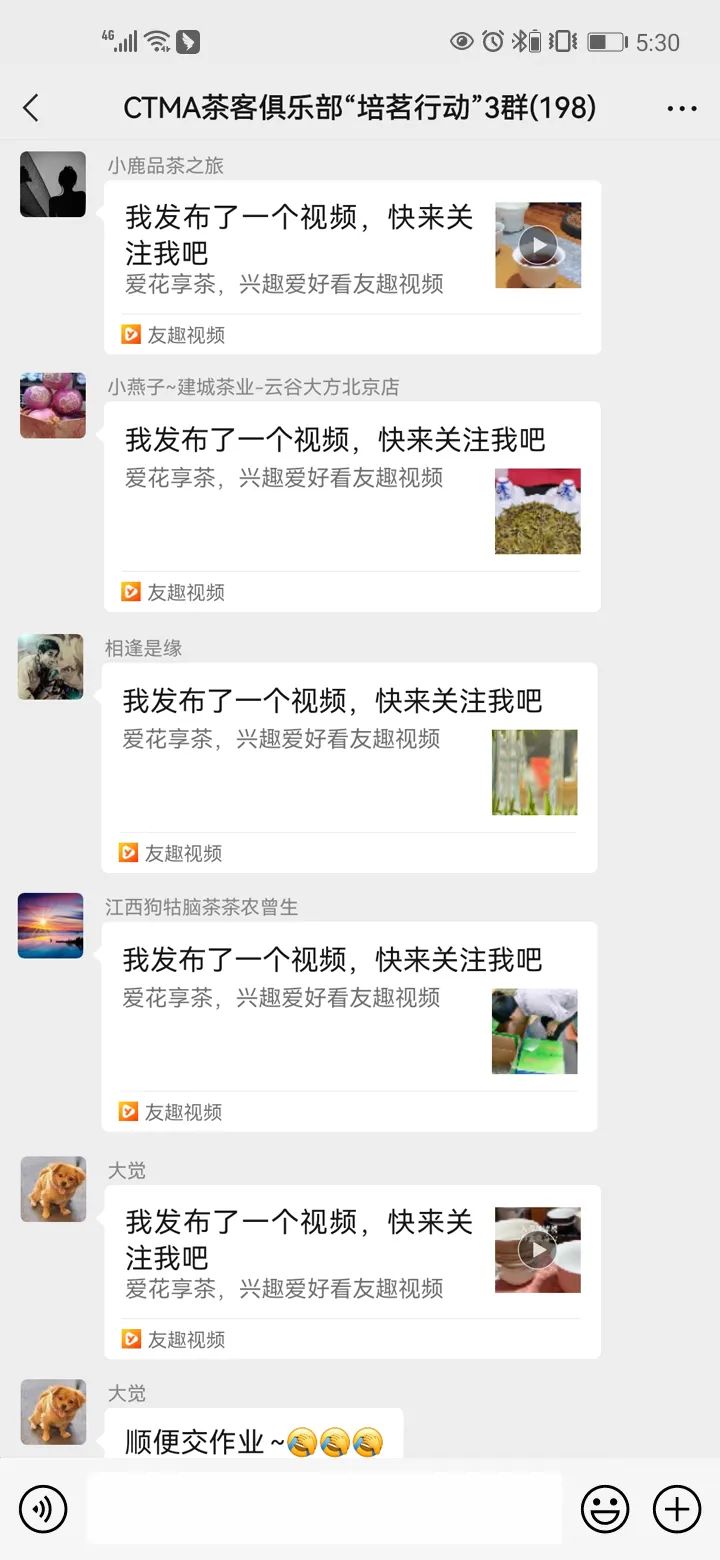
Task: Open 江西狗牯脑茶茶农曾生's shared video card
Action: point(349,1026)
